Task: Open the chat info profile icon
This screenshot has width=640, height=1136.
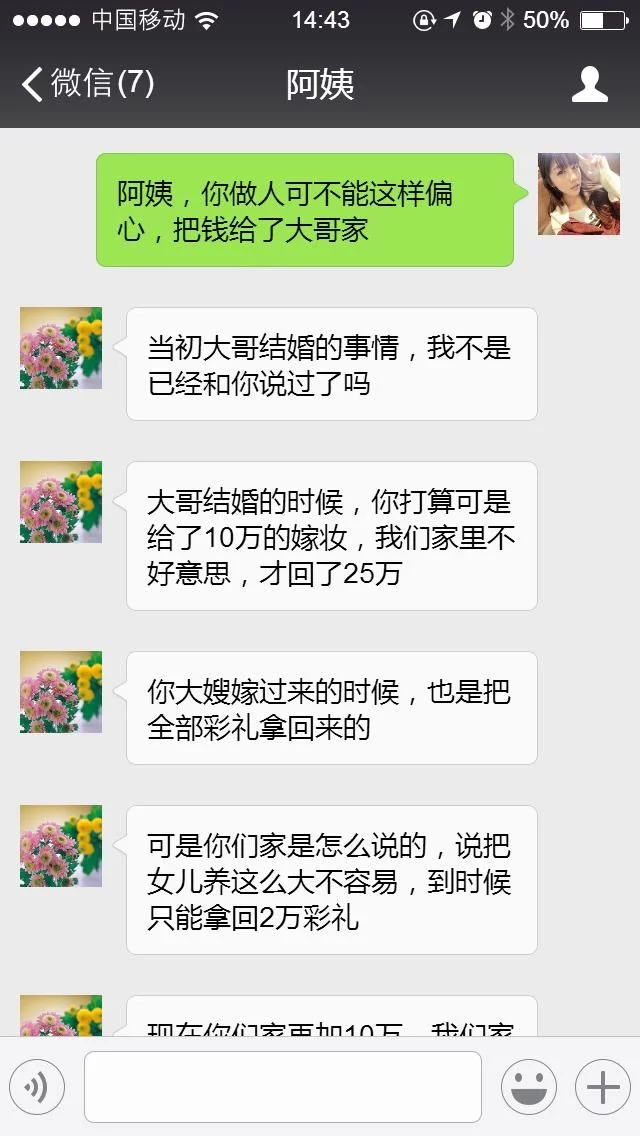Action: (589, 84)
